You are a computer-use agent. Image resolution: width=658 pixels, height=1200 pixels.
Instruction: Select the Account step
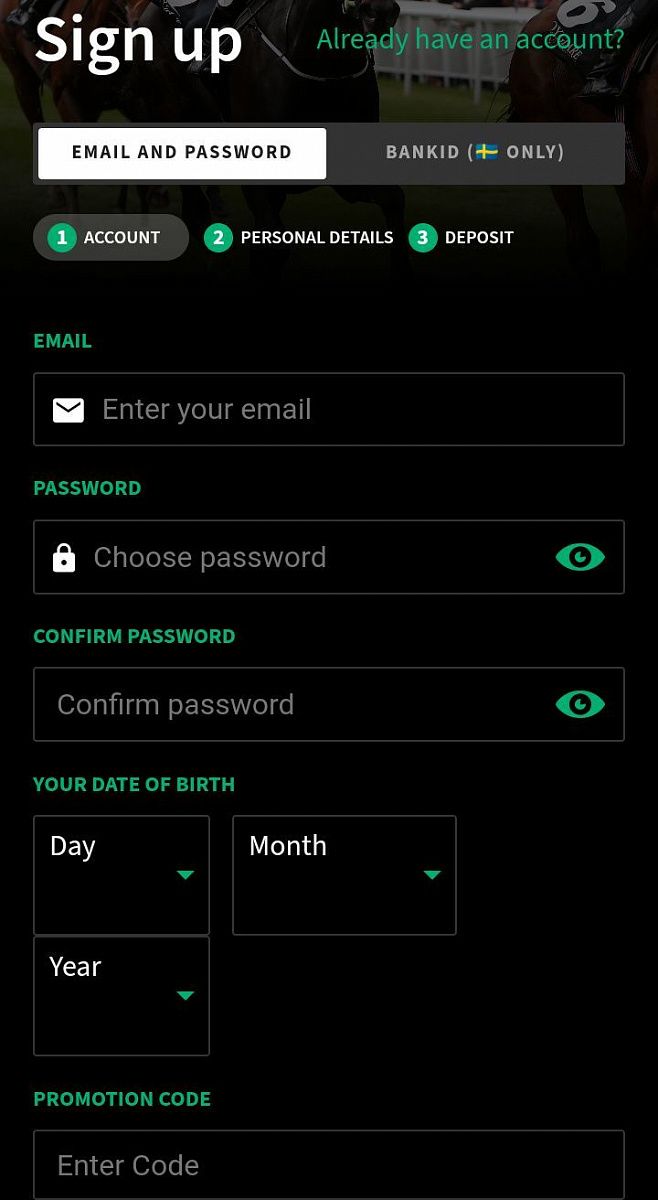tap(110, 238)
